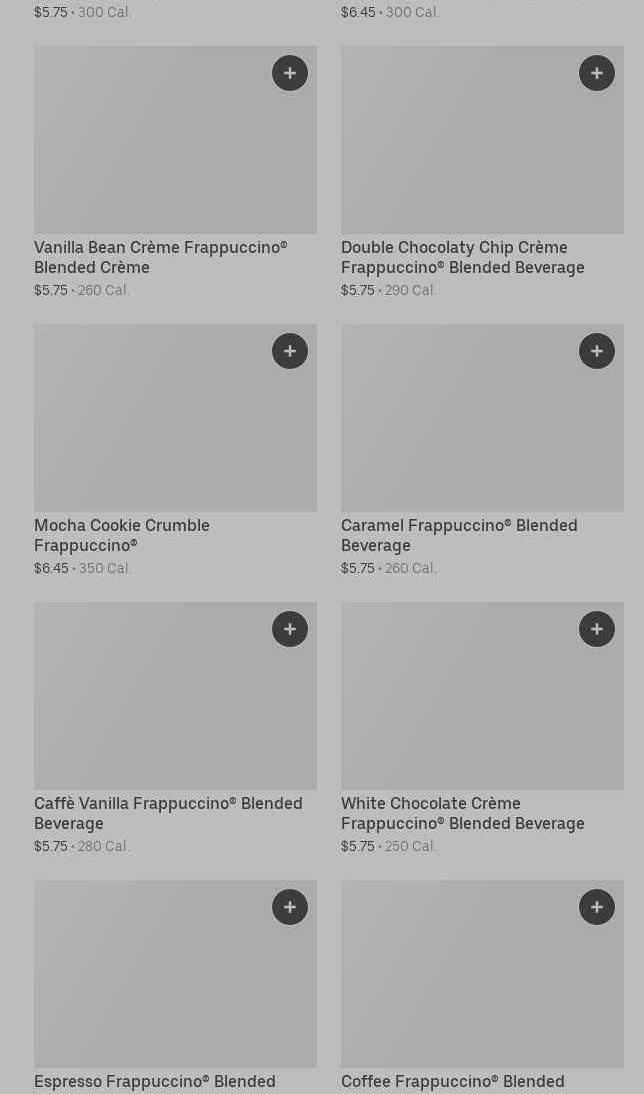Add White Chocolate Crème Frappuccino

597,629
